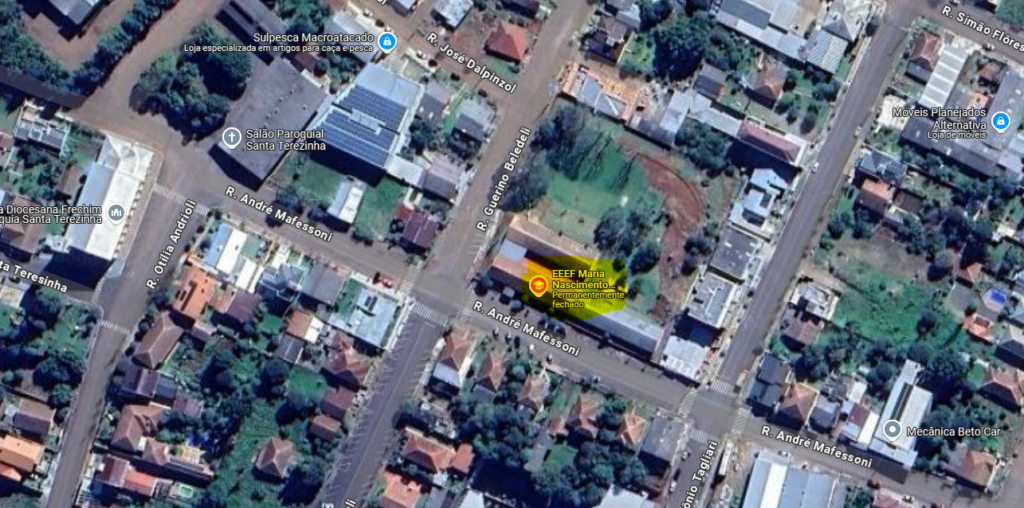This screenshot has height=508, width=1024.
Task: Open the Sulpesca Macroatacado shop marker
Action: tap(387, 42)
